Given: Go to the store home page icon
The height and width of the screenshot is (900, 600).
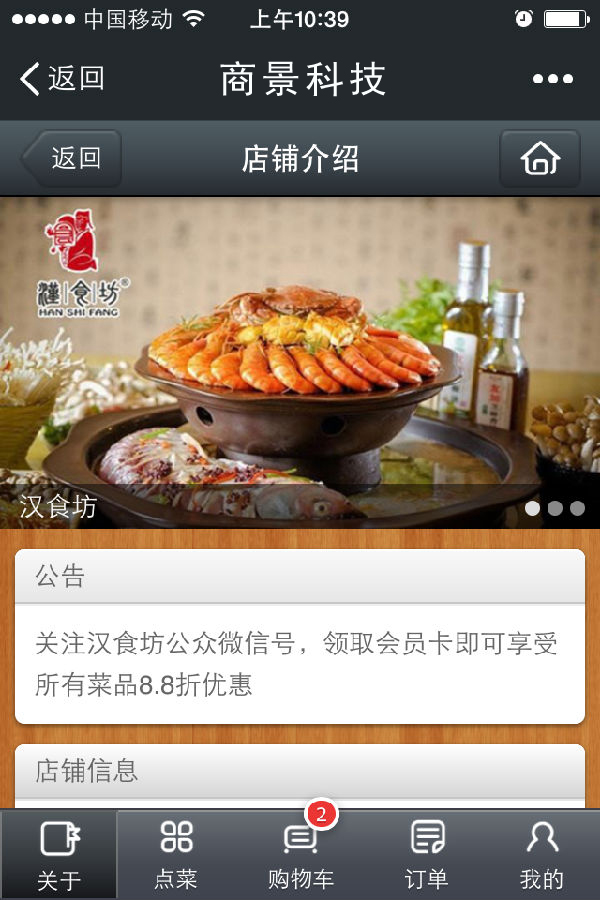Looking at the screenshot, I should (540, 159).
